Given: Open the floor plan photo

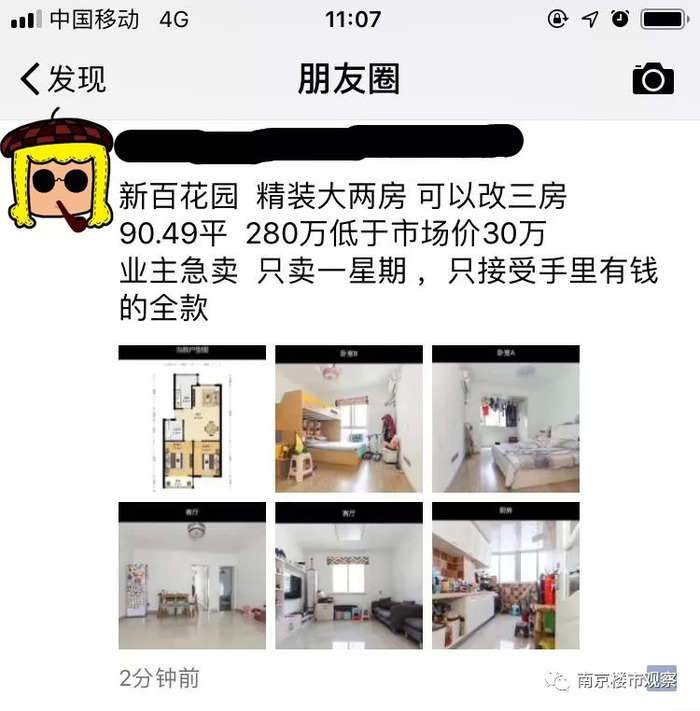Looking at the screenshot, I should [192, 419].
